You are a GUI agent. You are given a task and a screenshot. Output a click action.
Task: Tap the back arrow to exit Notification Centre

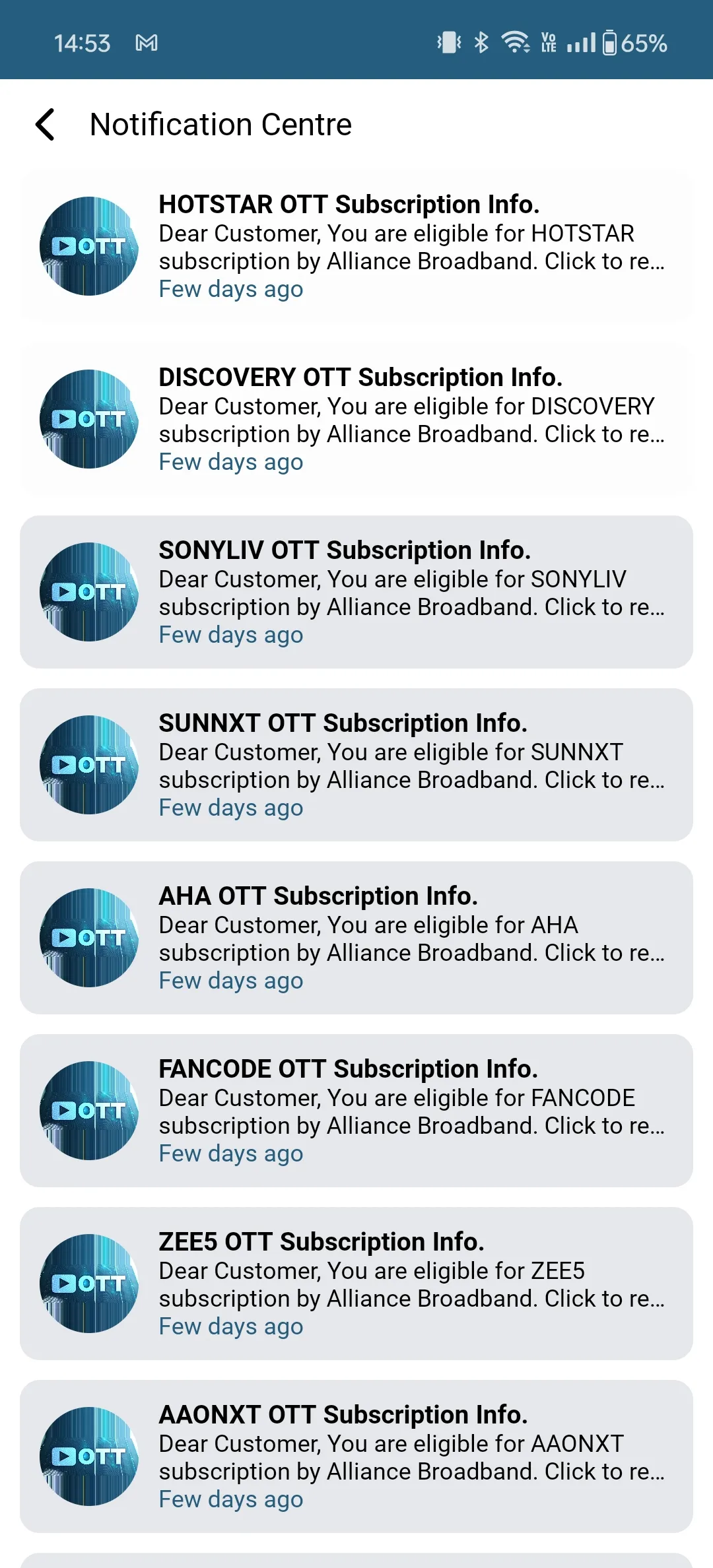(45, 124)
